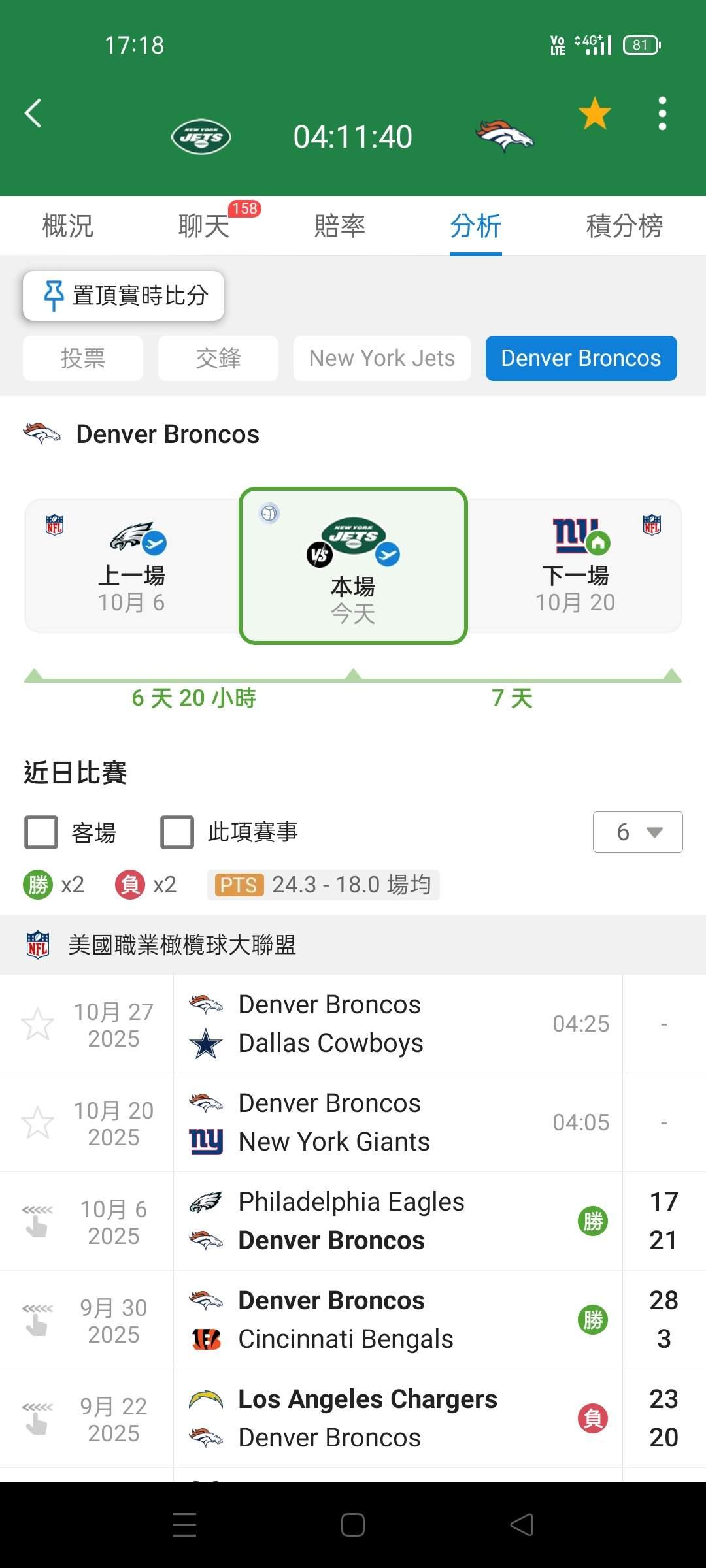This screenshot has height=1568, width=706.
Task: Open the 聊天 tab
Action: [204, 226]
